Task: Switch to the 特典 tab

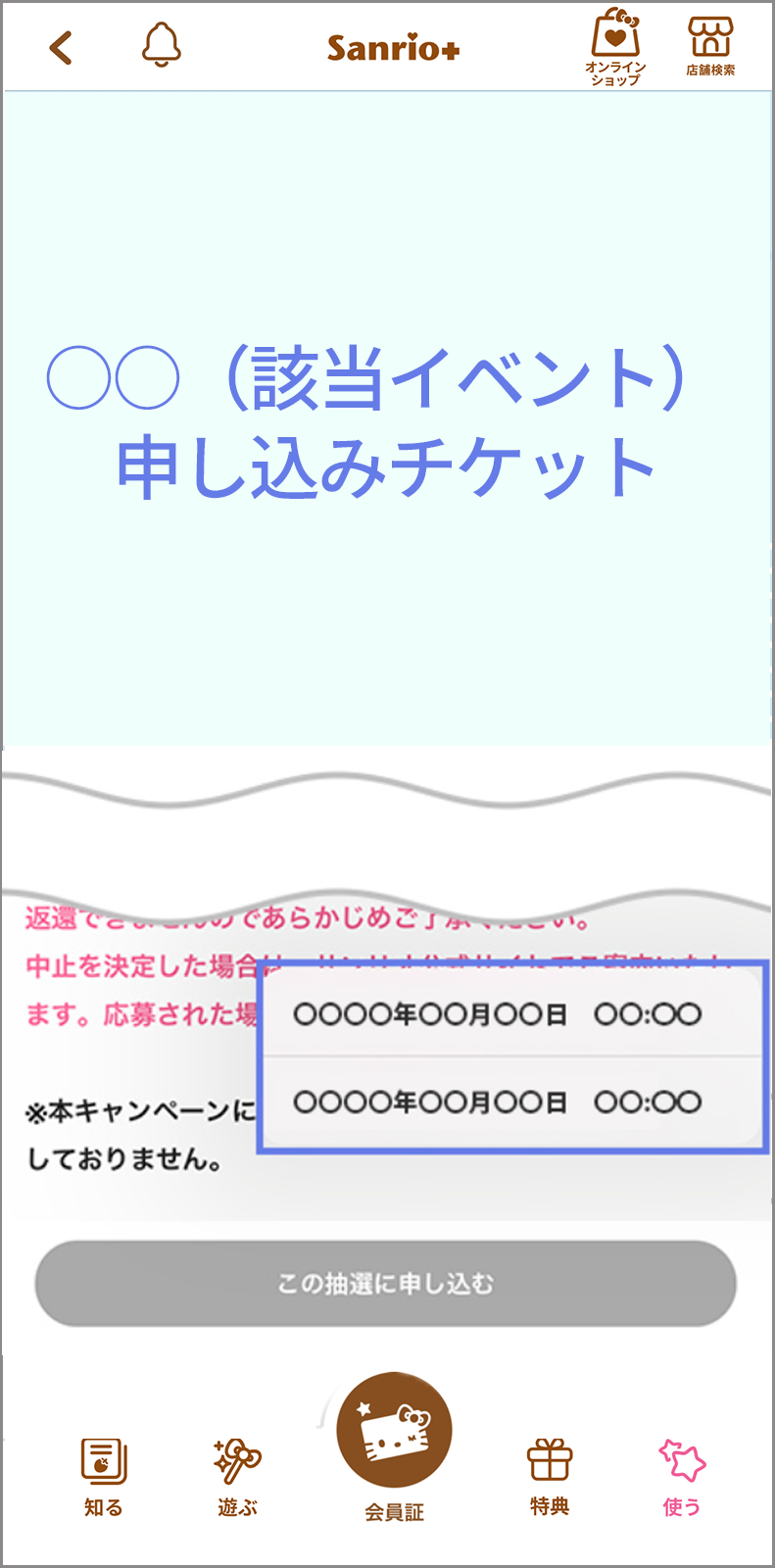Action: point(549,1477)
